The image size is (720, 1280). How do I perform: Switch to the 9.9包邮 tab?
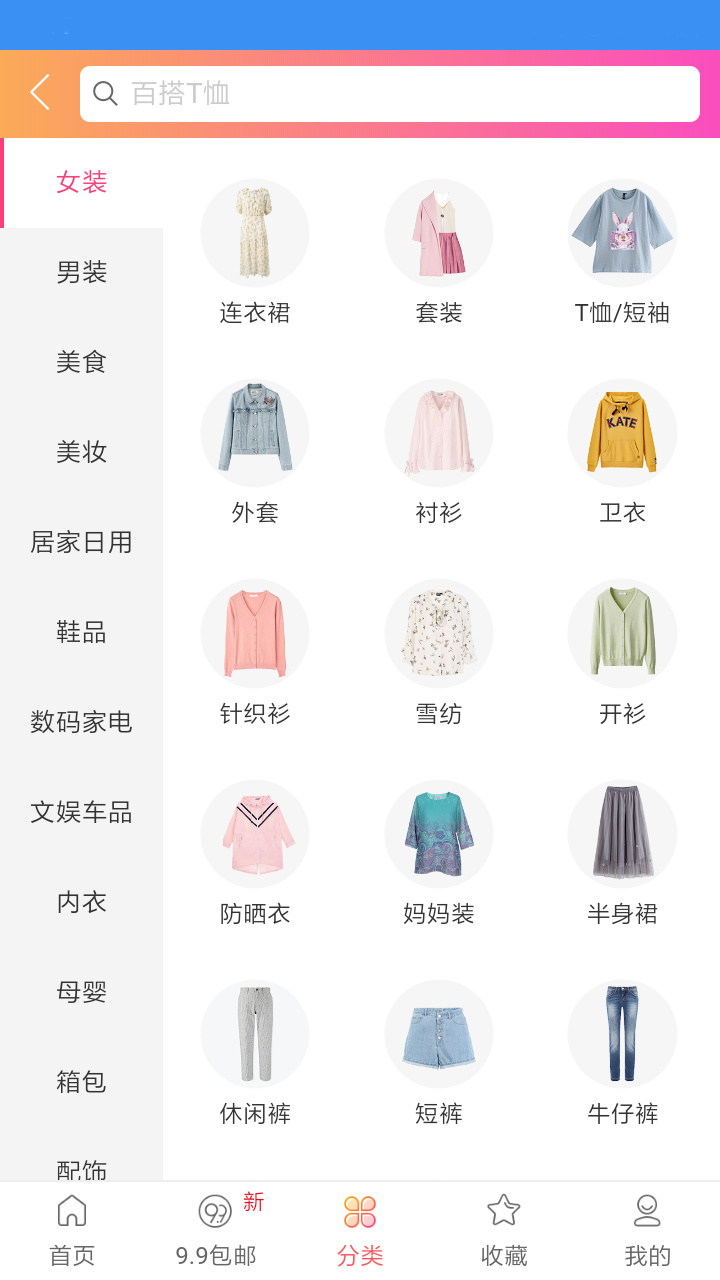coord(216,1230)
